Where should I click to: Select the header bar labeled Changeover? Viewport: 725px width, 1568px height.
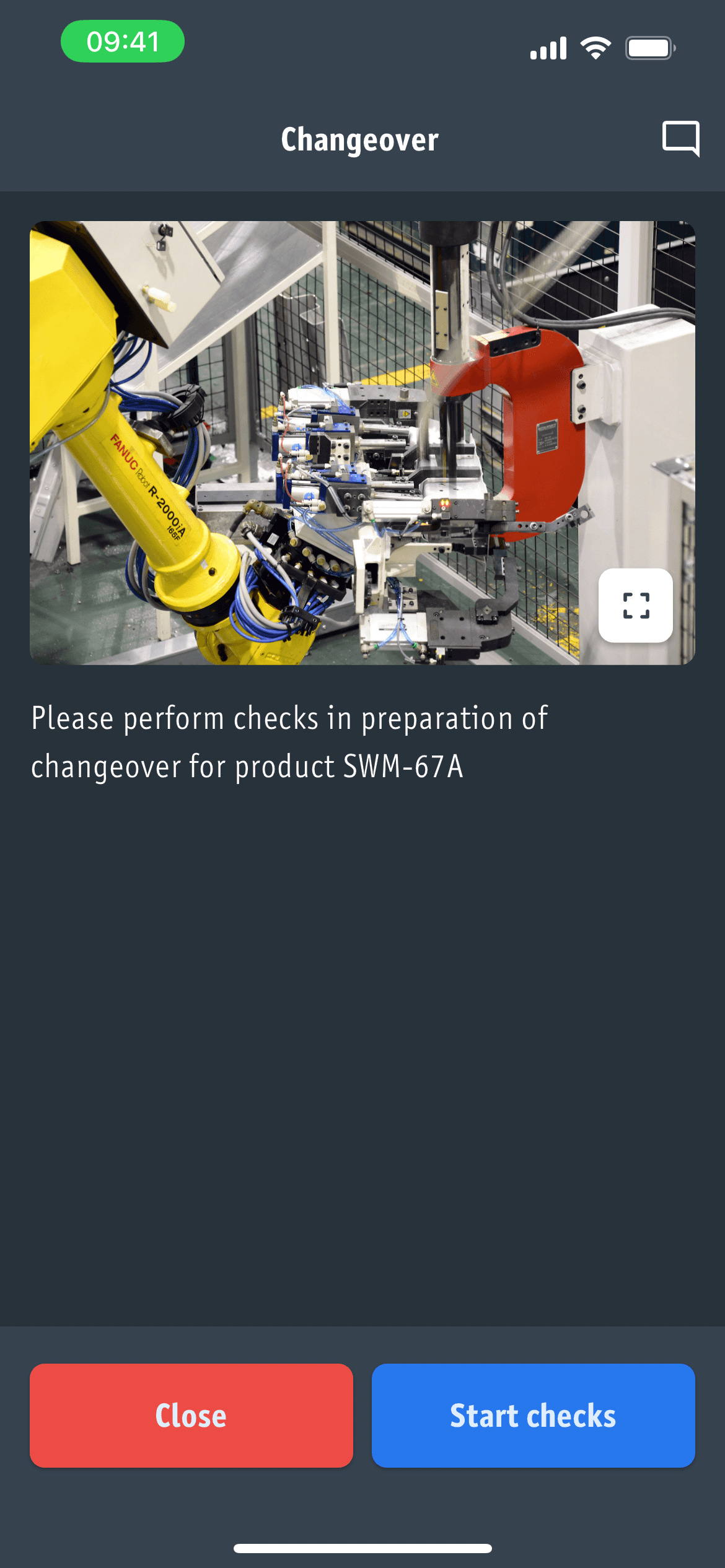[x=360, y=139]
